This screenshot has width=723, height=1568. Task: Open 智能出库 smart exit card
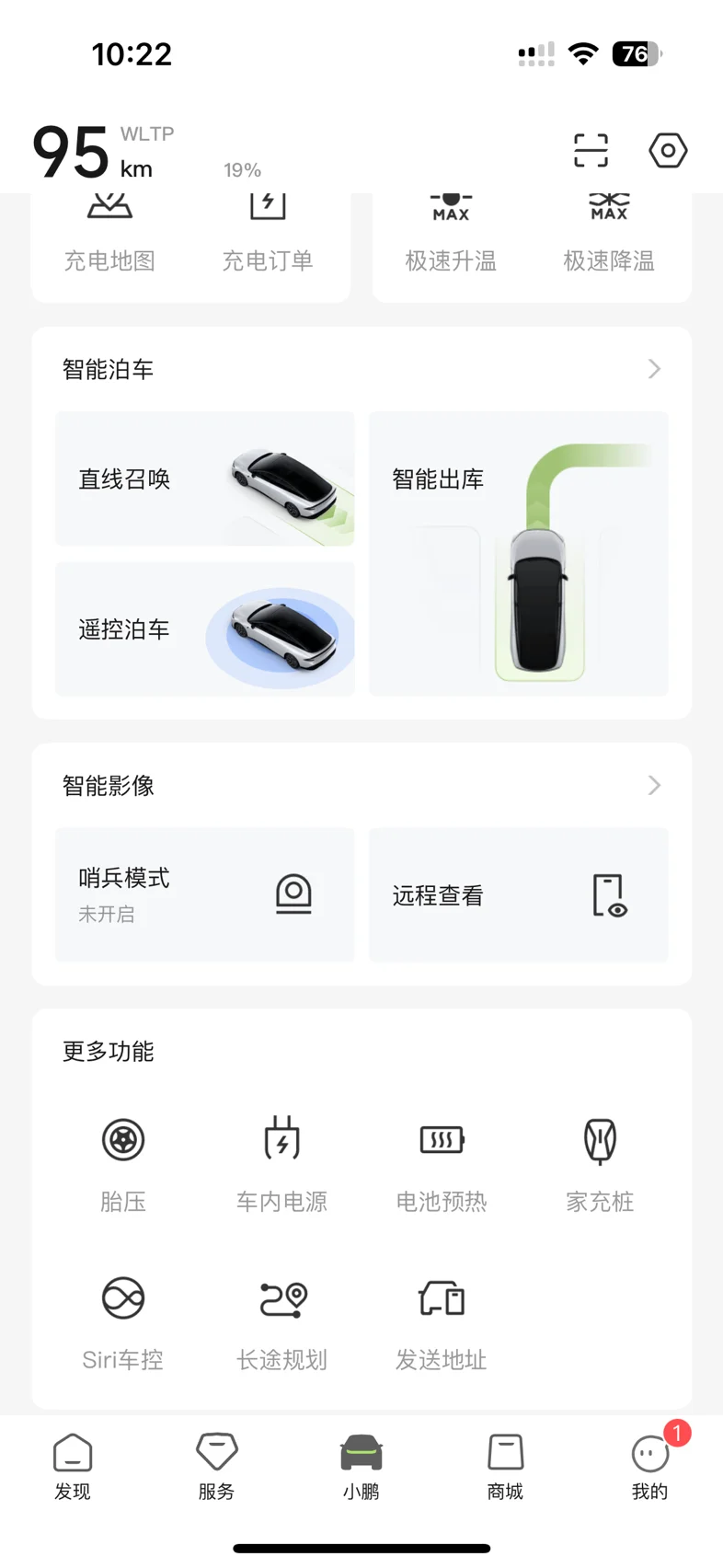[518, 554]
